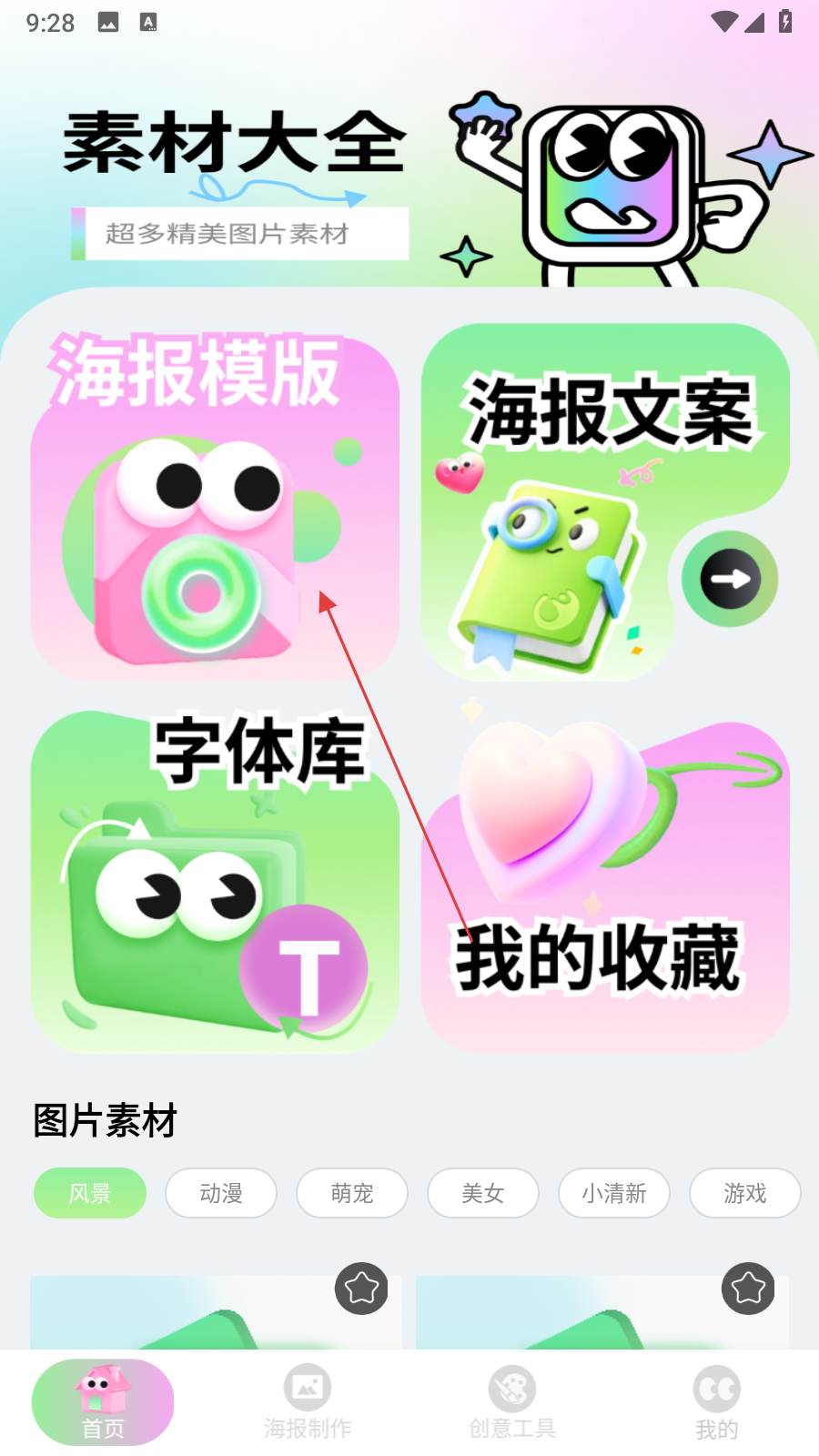The image size is (819, 1456).
Task: Select the 萌宠 category chip
Action: pos(352,1193)
